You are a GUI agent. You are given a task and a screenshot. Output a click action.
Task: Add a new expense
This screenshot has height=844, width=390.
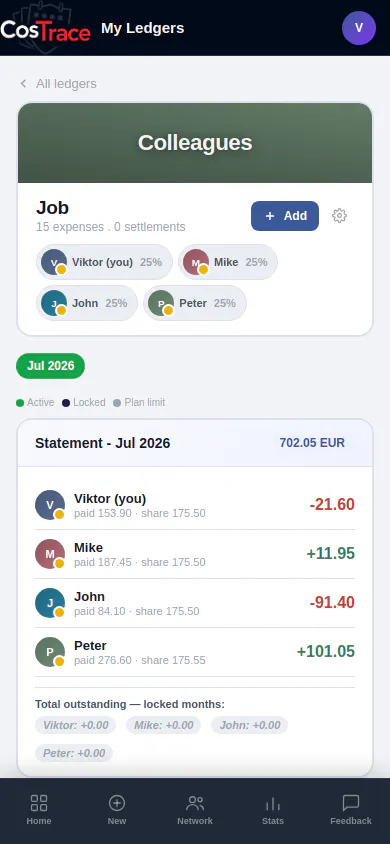[285, 216]
